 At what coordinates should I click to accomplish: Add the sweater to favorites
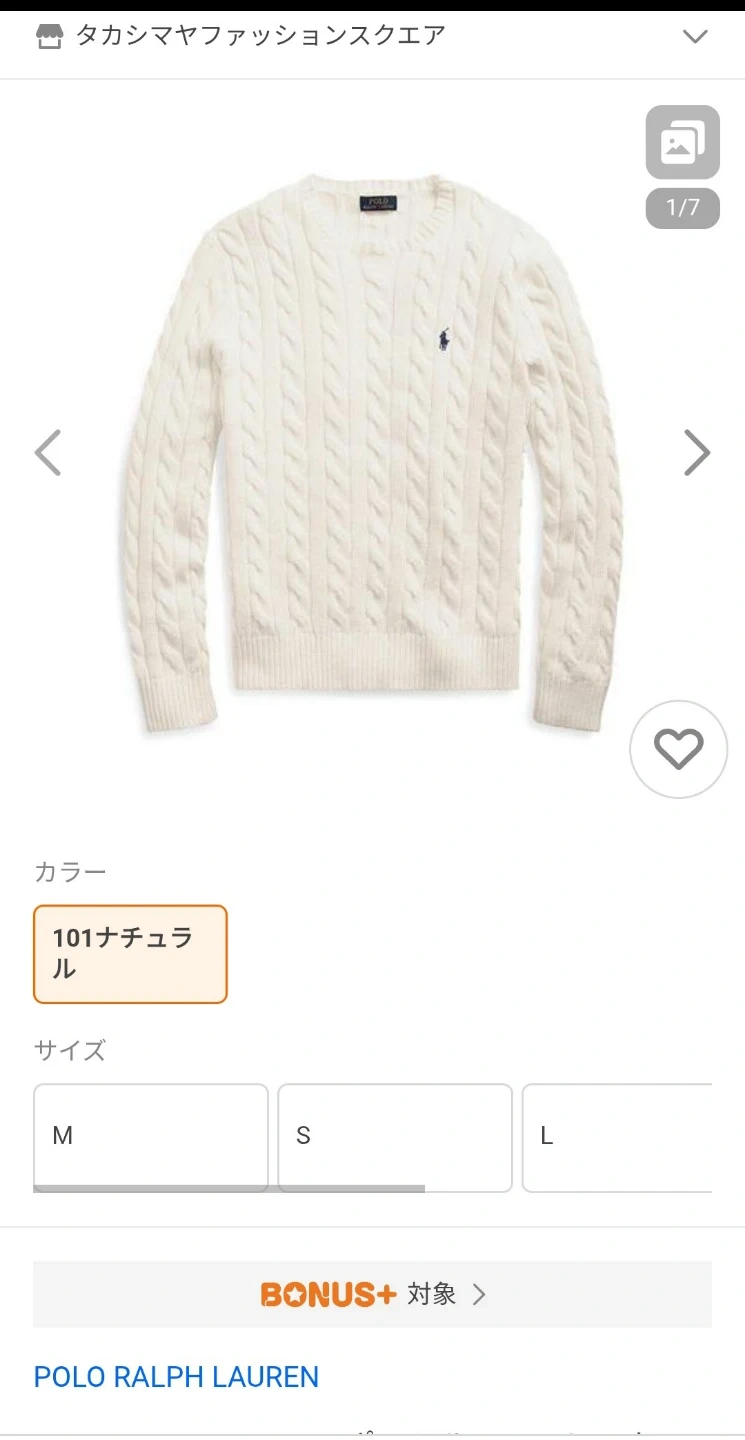(678, 749)
